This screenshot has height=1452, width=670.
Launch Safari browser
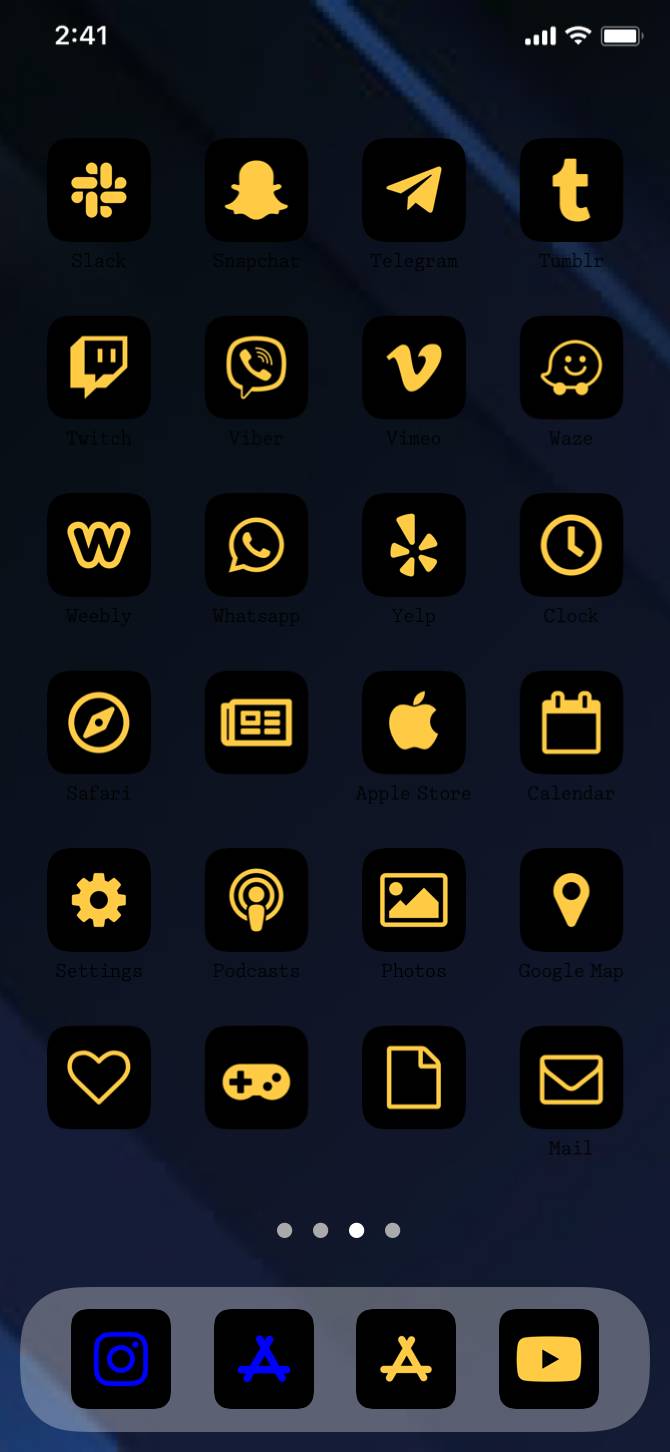99,722
